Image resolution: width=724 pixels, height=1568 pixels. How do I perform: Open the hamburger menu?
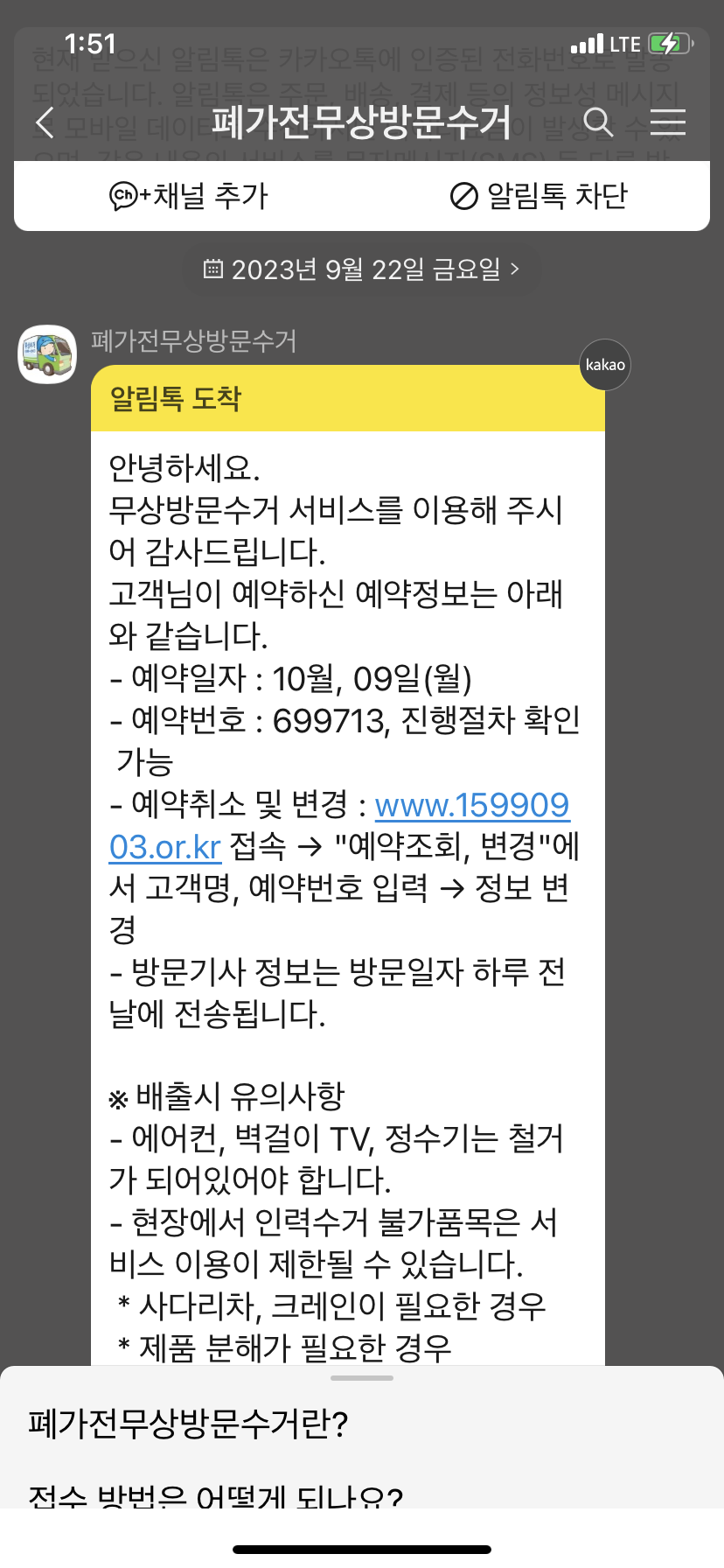pos(668,122)
